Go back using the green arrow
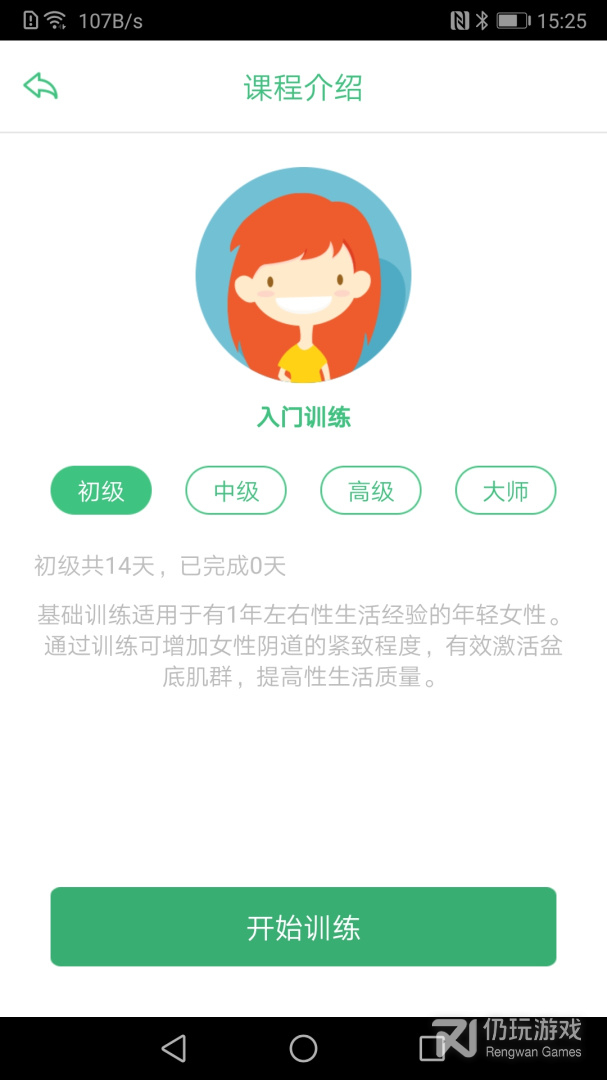The width and height of the screenshot is (607, 1080). (41, 87)
